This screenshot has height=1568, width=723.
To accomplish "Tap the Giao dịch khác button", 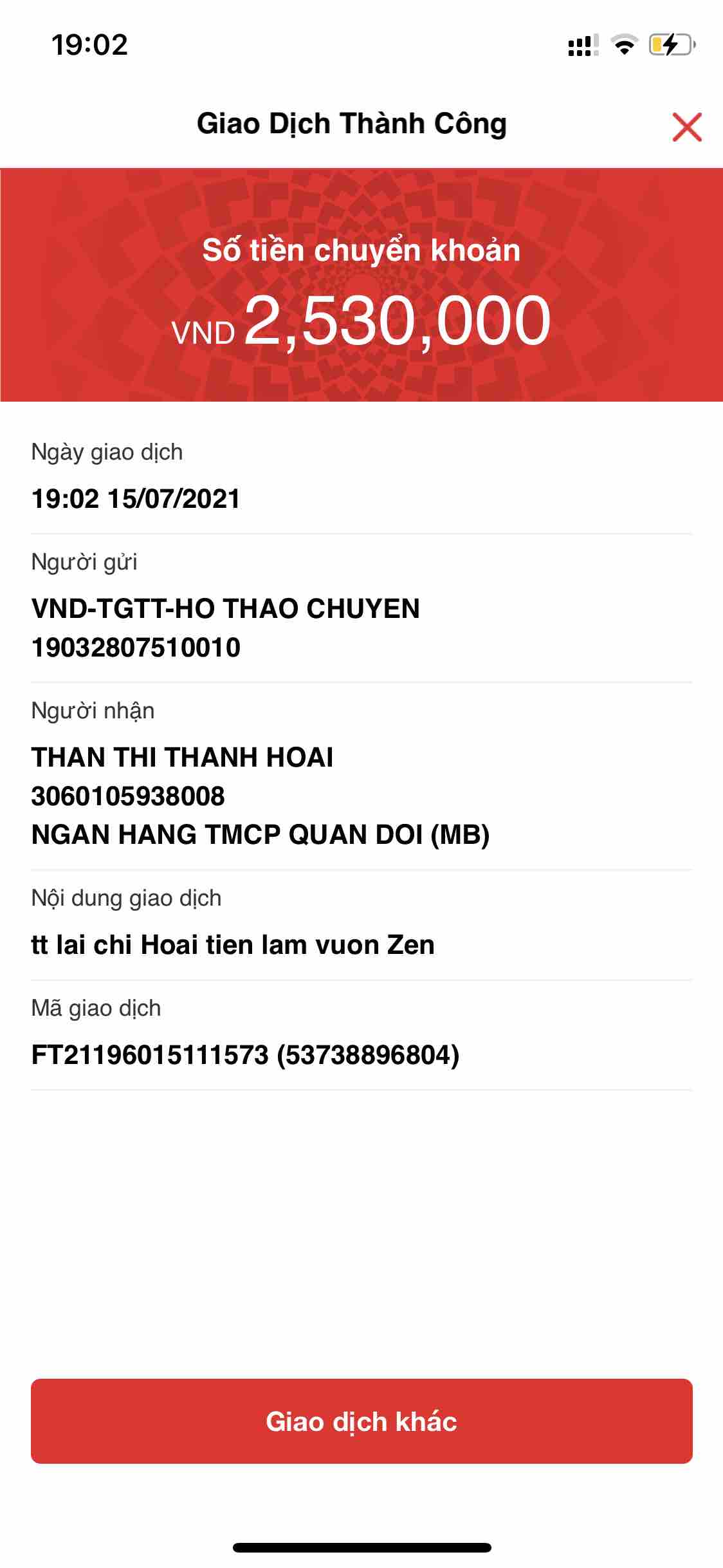I will click(x=361, y=1421).
